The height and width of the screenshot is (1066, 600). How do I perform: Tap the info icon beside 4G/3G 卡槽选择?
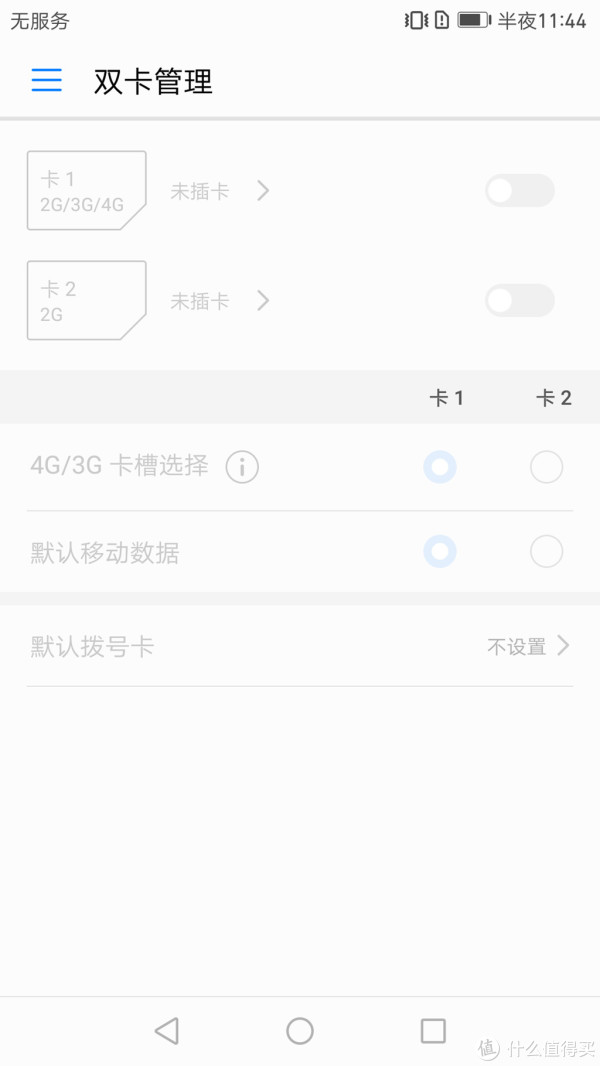[x=243, y=467]
